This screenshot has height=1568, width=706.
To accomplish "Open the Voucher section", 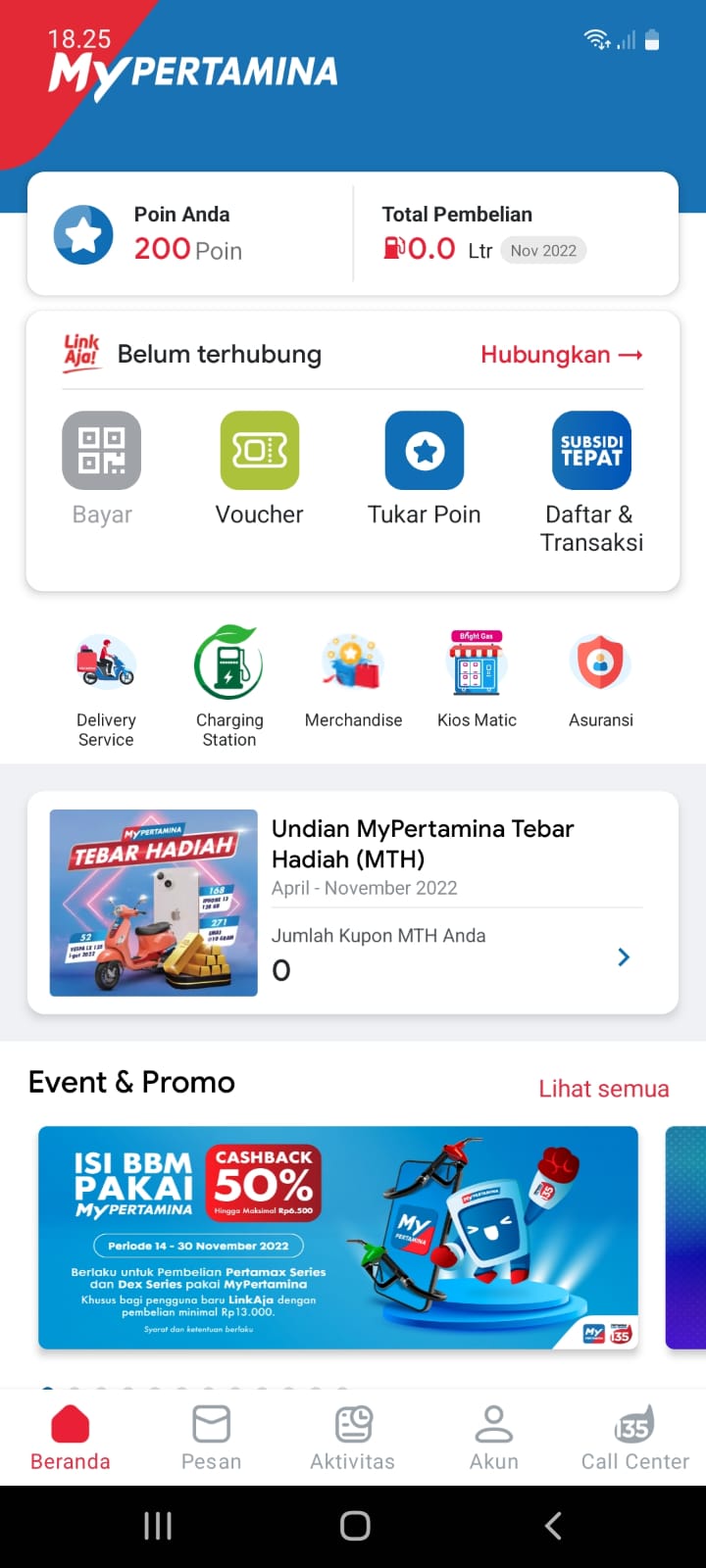I will (x=259, y=470).
